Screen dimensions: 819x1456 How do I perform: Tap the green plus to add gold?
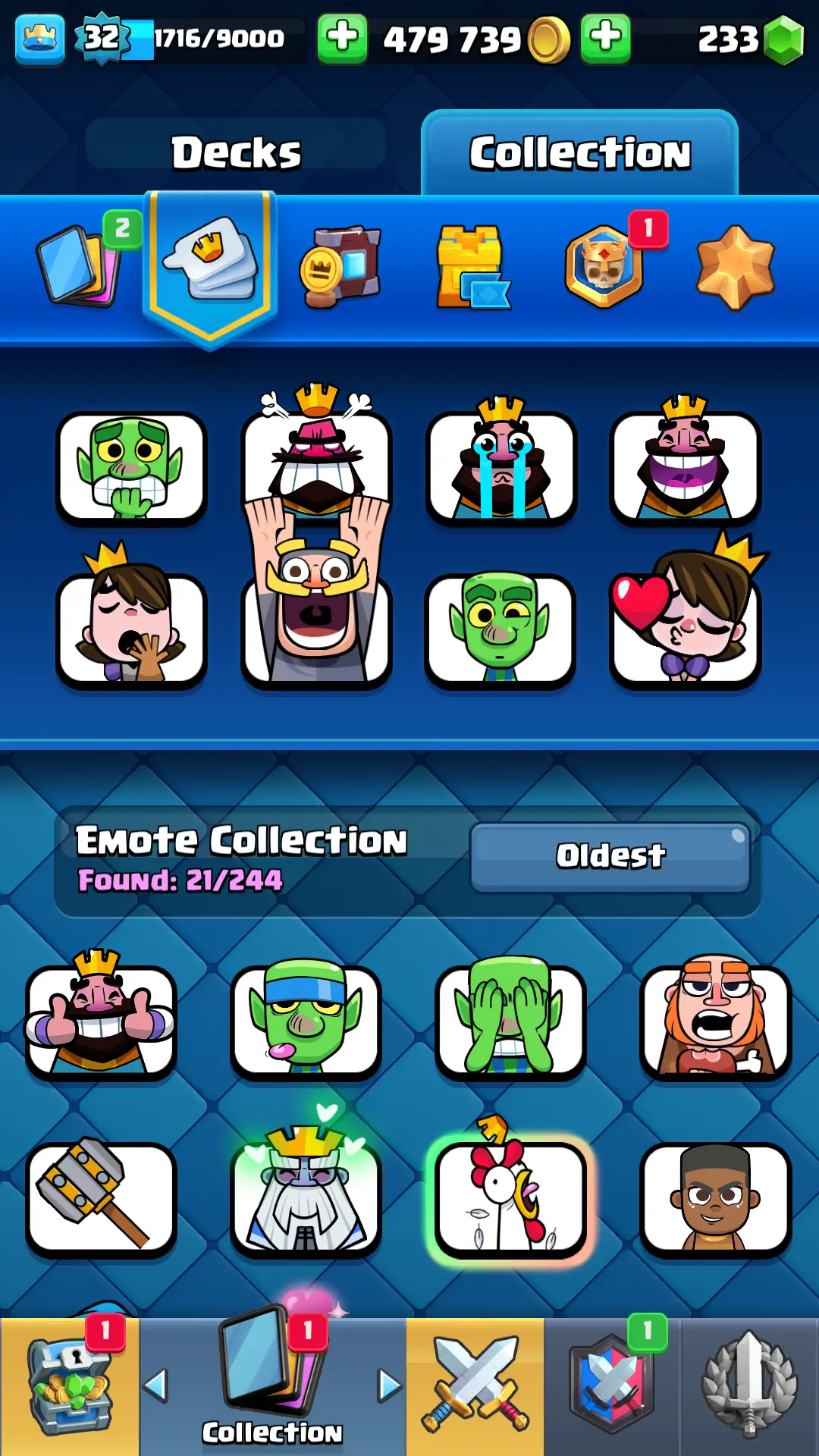(x=342, y=38)
